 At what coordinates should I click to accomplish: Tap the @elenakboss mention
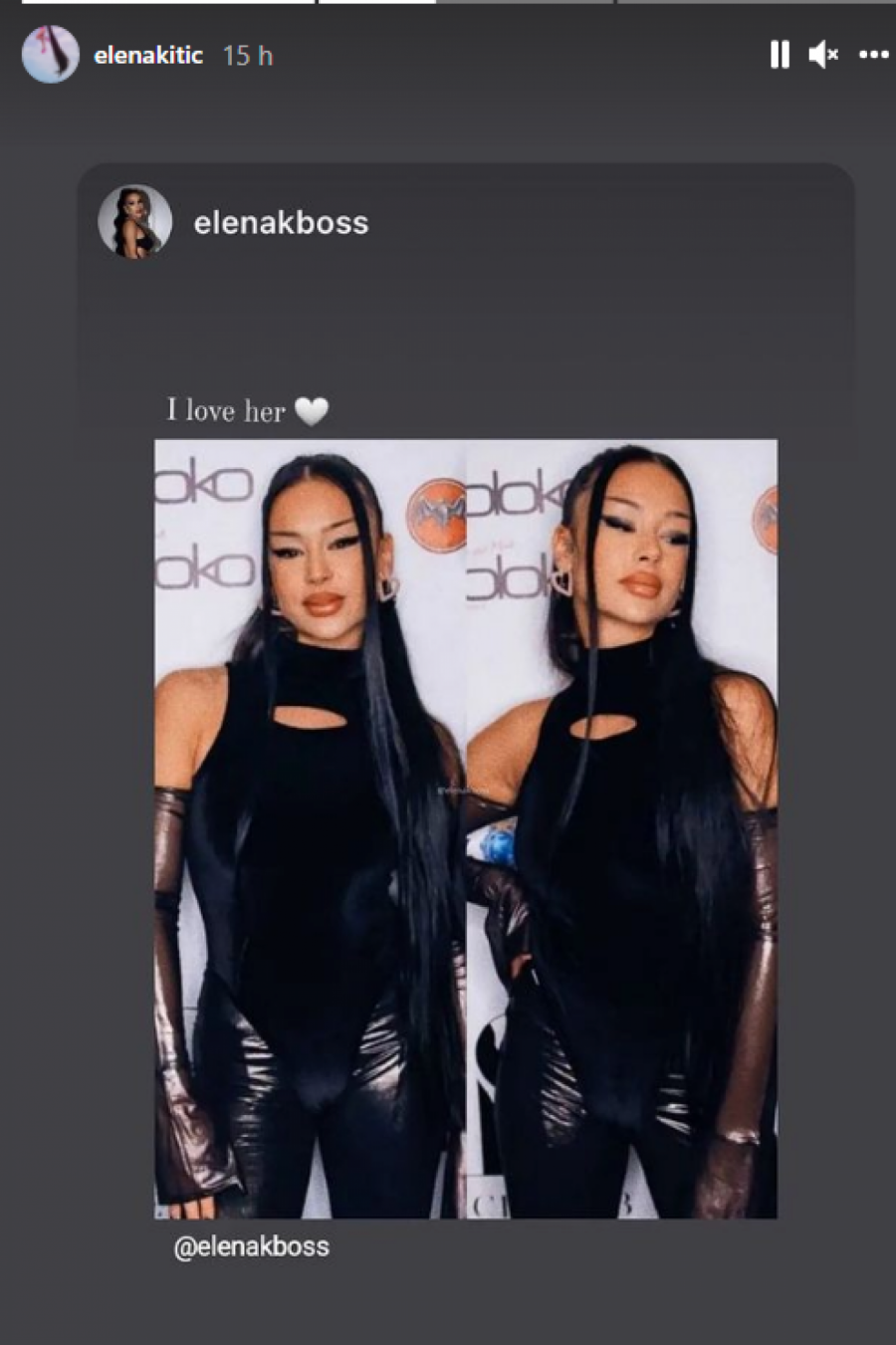click(251, 1246)
